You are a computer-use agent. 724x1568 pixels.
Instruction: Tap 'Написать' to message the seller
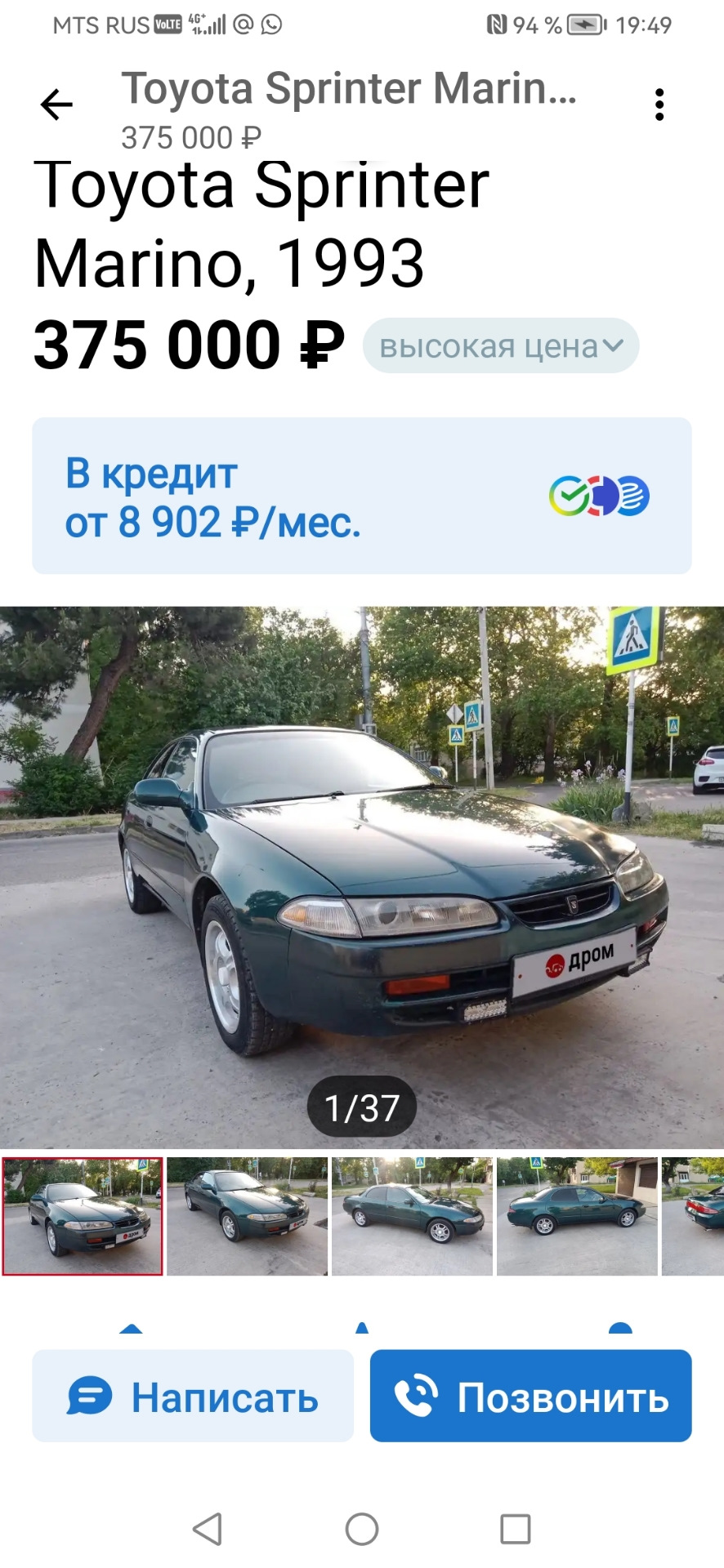tap(193, 1396)
